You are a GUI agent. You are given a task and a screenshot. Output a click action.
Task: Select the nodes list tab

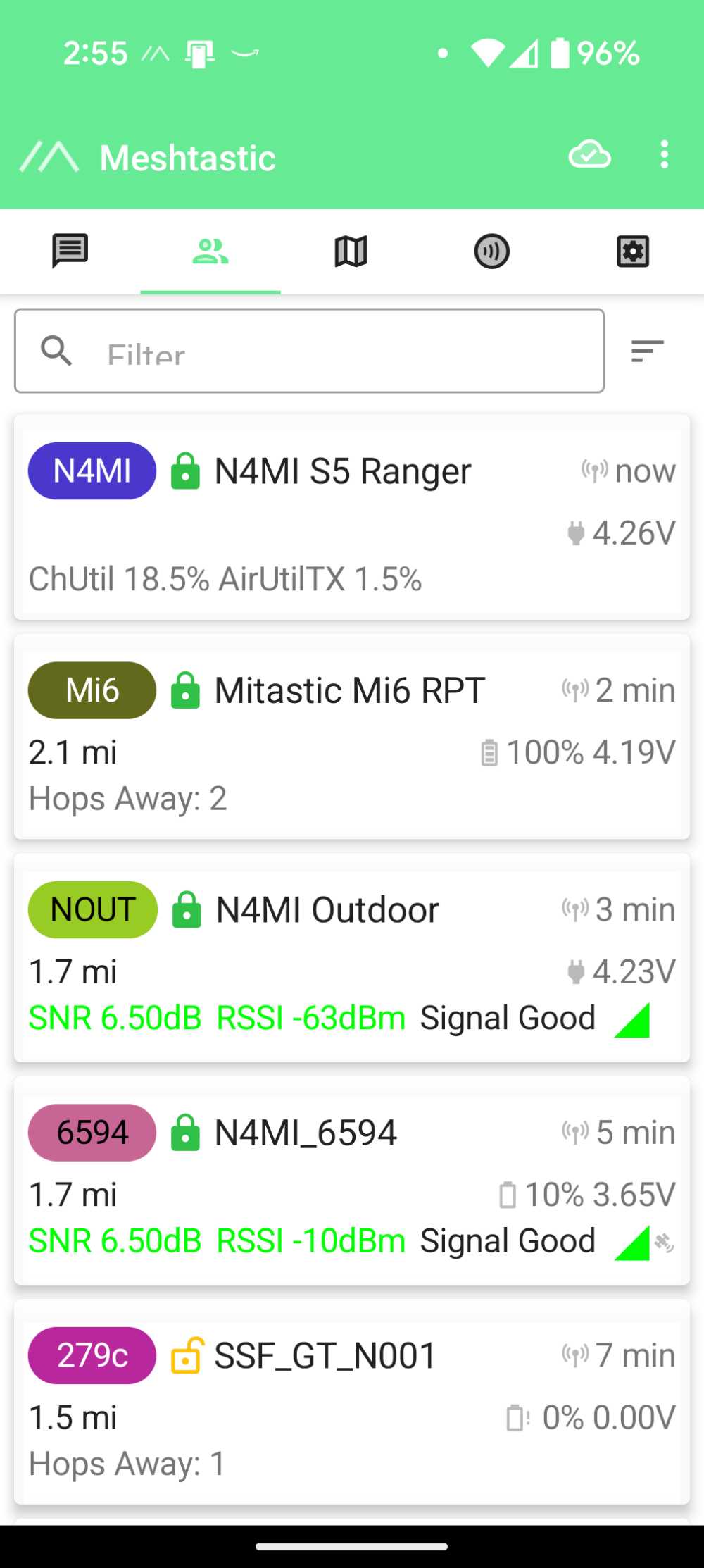[210, 251]
